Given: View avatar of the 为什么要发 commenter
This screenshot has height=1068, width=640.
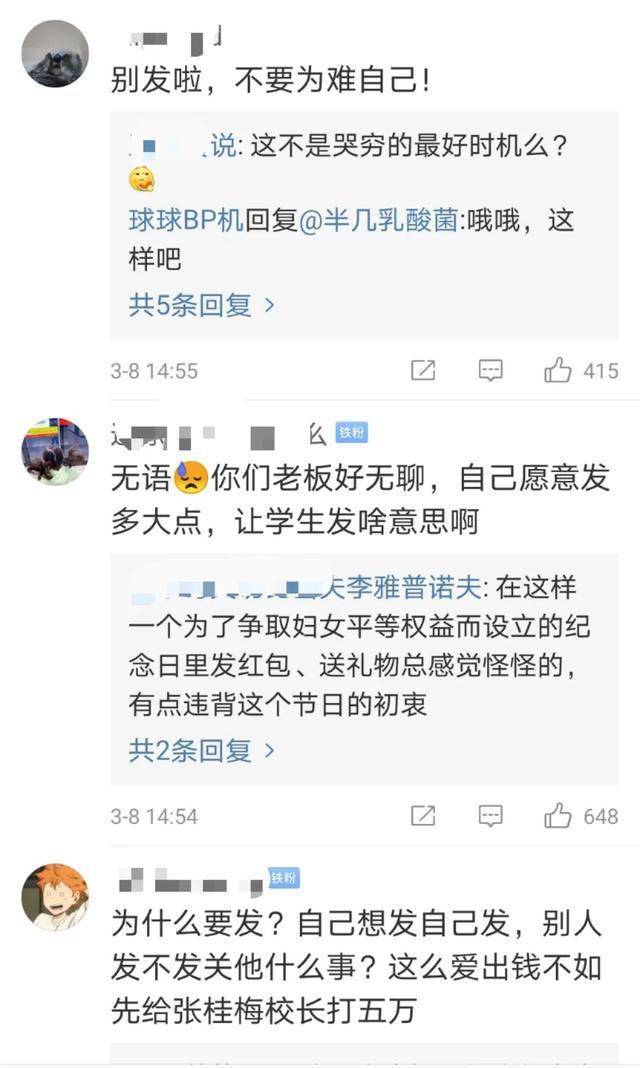Looking at the screenshot, I should (55, 897).
